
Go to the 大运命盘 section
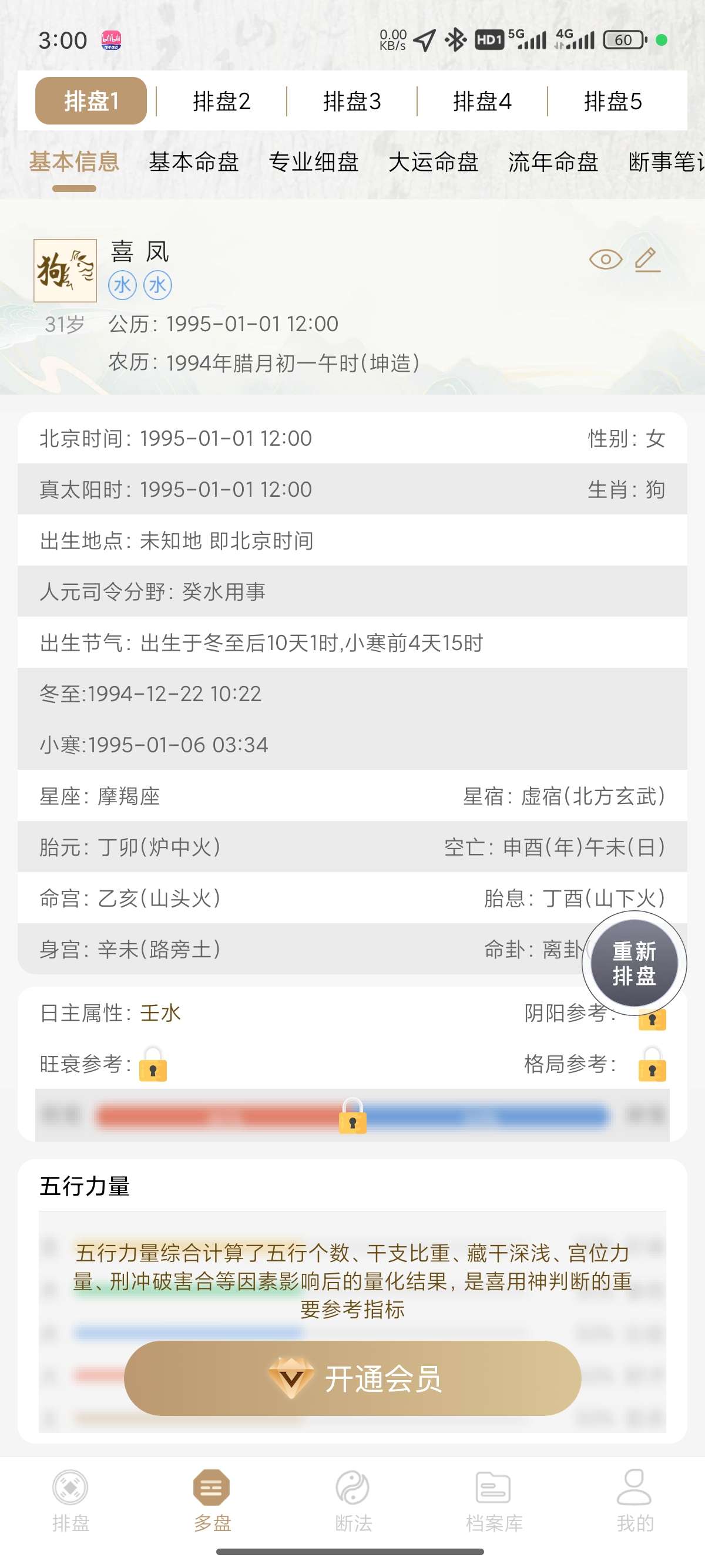[434, 162]
